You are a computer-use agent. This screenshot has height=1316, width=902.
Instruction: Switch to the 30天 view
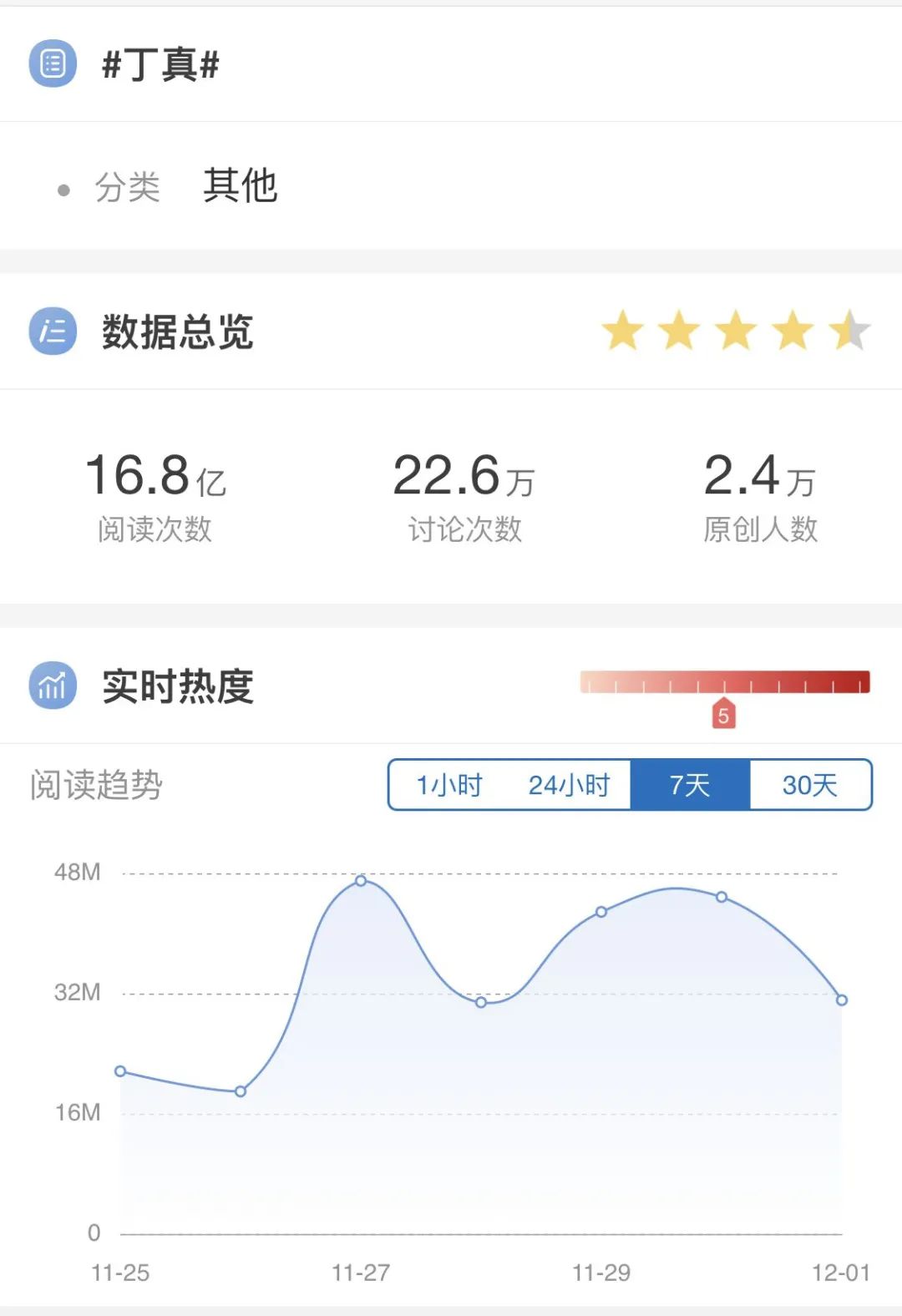pyautogui.click(x=809, y=785)
